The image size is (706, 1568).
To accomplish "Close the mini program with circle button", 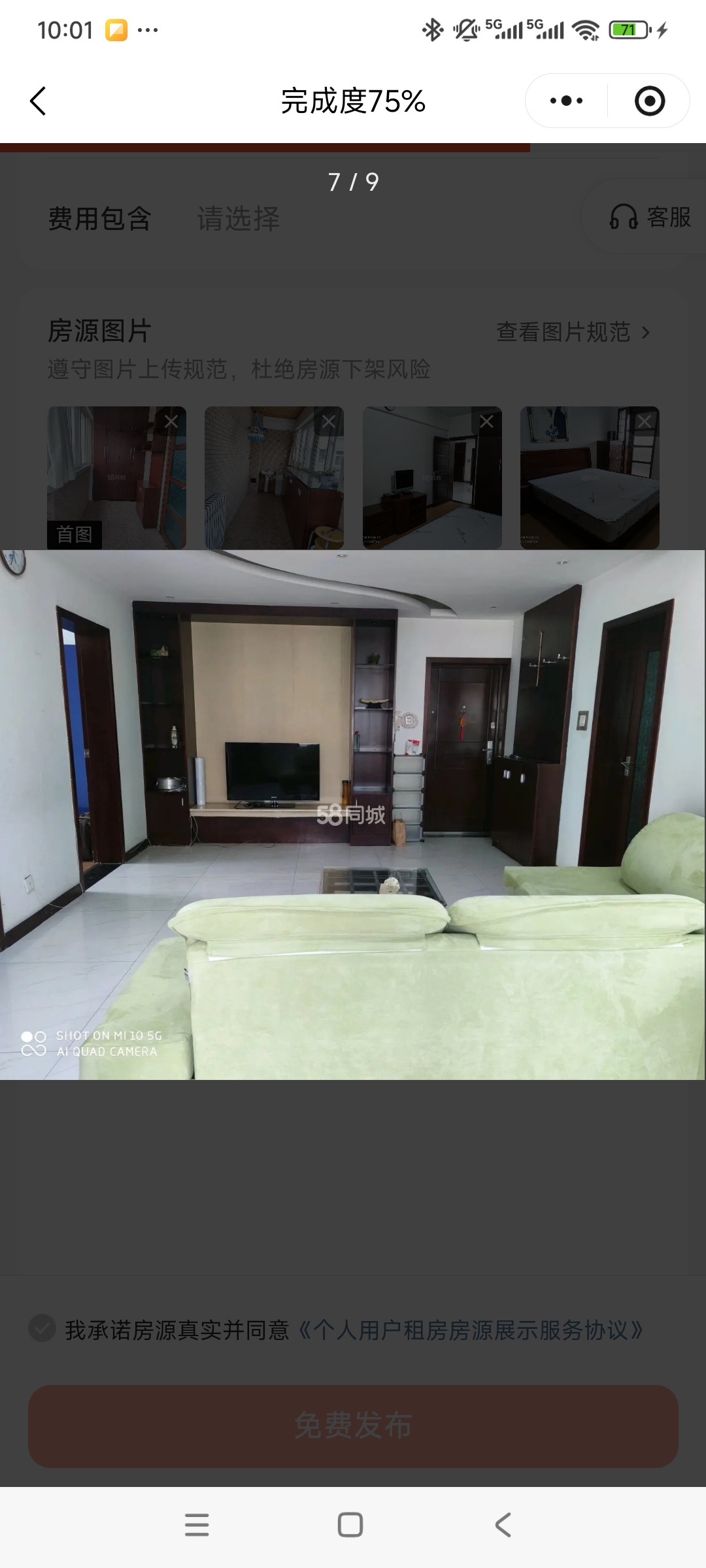I will point(649,101).
